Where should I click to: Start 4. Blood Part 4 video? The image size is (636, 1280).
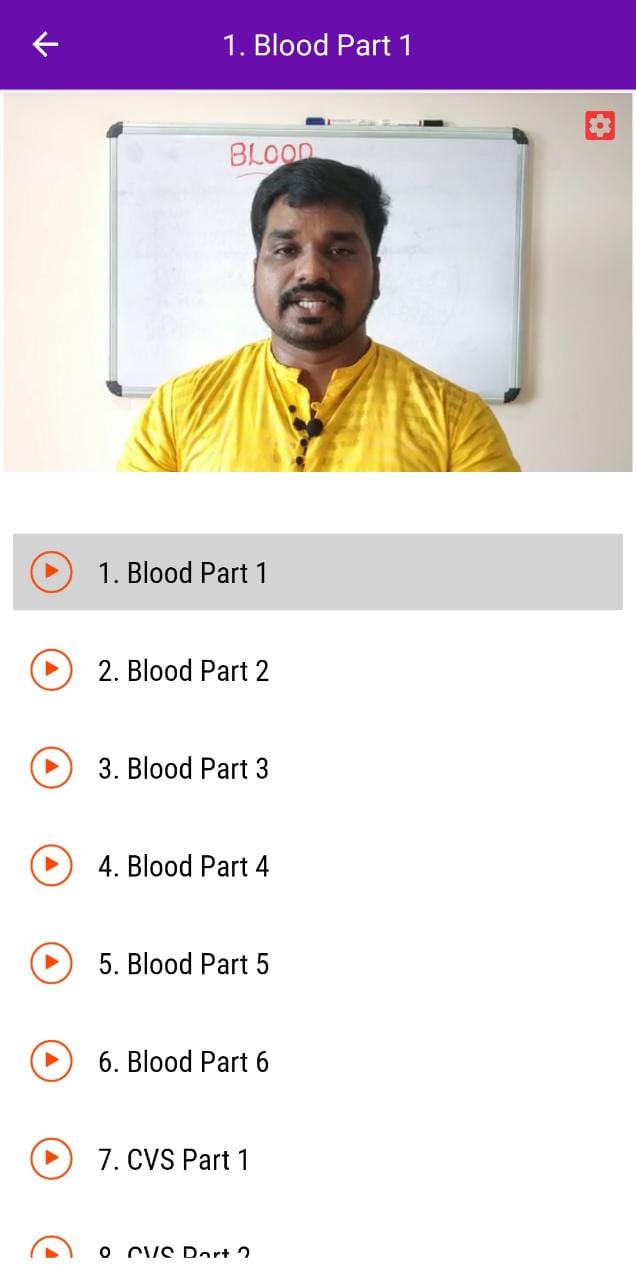(x=318, y=866)
